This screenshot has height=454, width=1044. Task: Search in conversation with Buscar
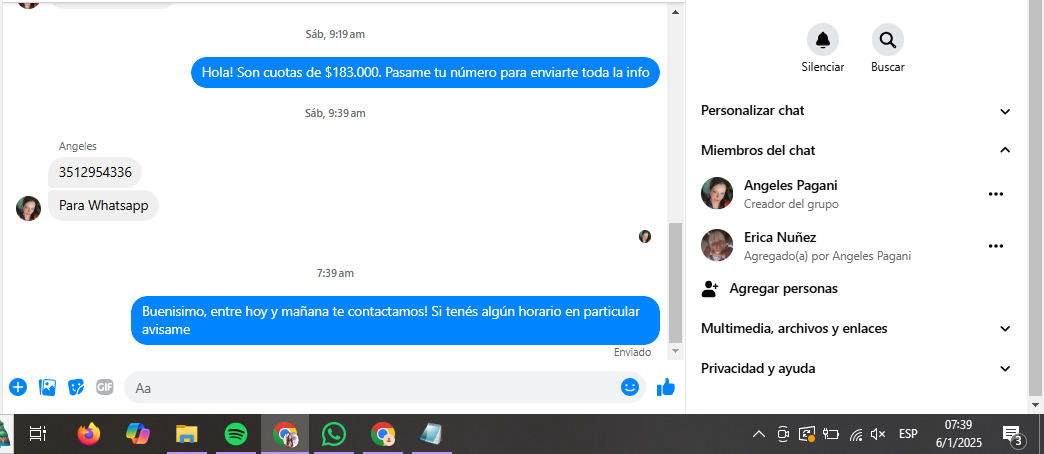pos(887,40)
